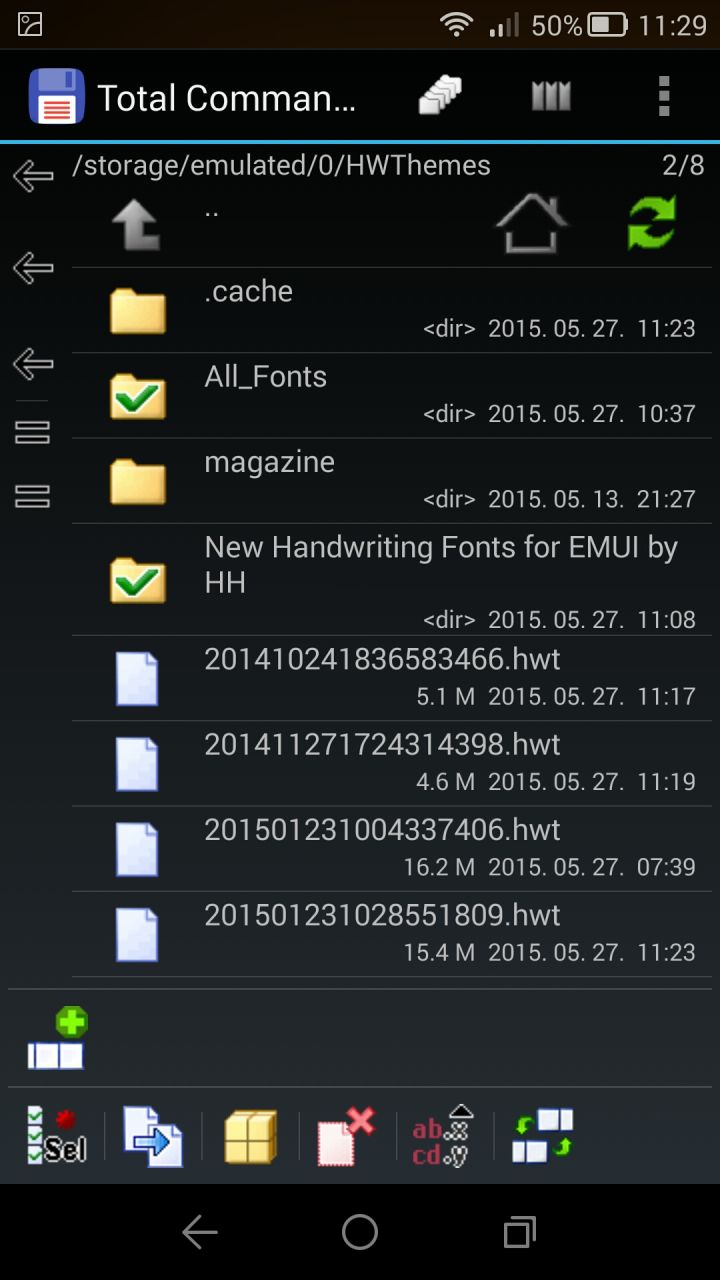Copy or move the selected items
Image resolution: width=720 pixels, height=1280 pixels.
153,1136
